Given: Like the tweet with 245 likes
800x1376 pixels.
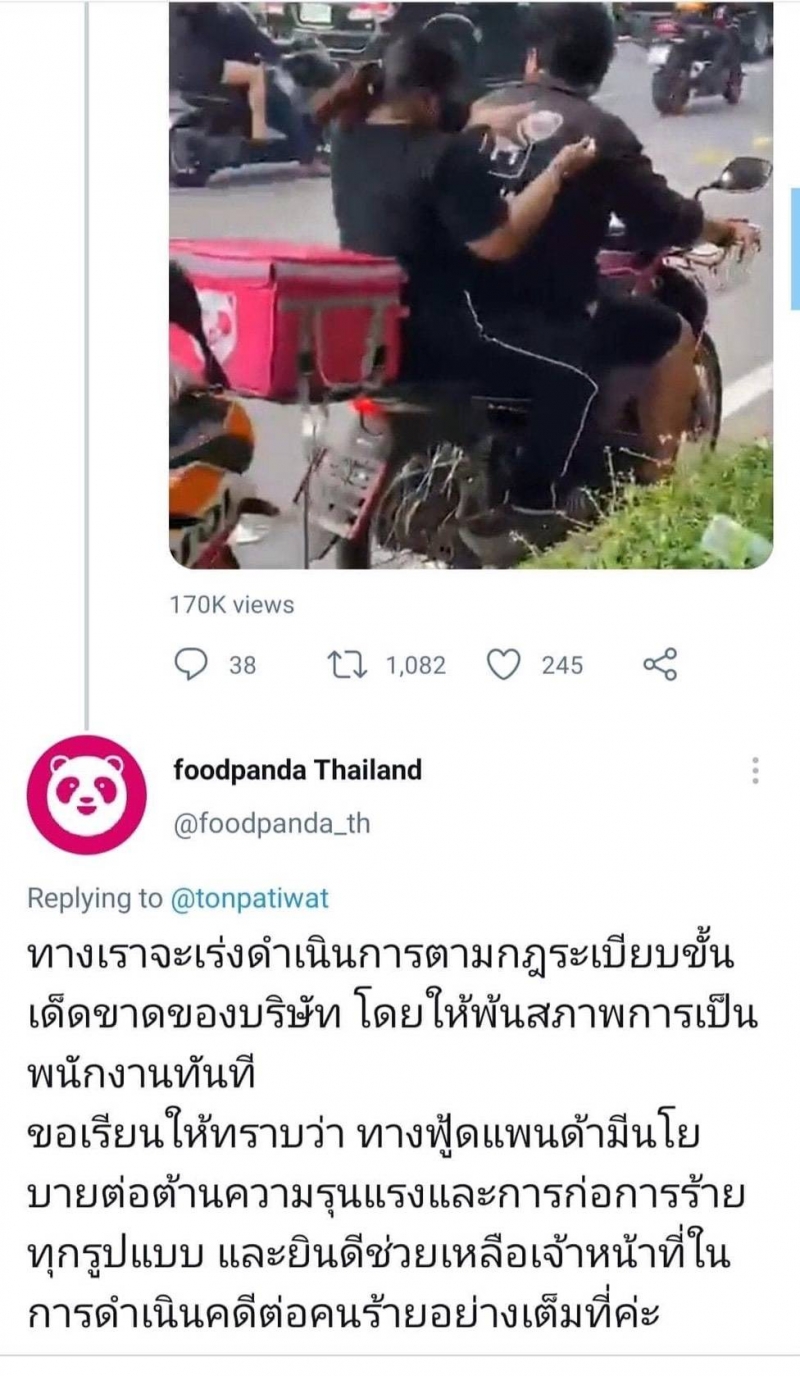Looking at the screenshot, I should (x=505, y=665).
